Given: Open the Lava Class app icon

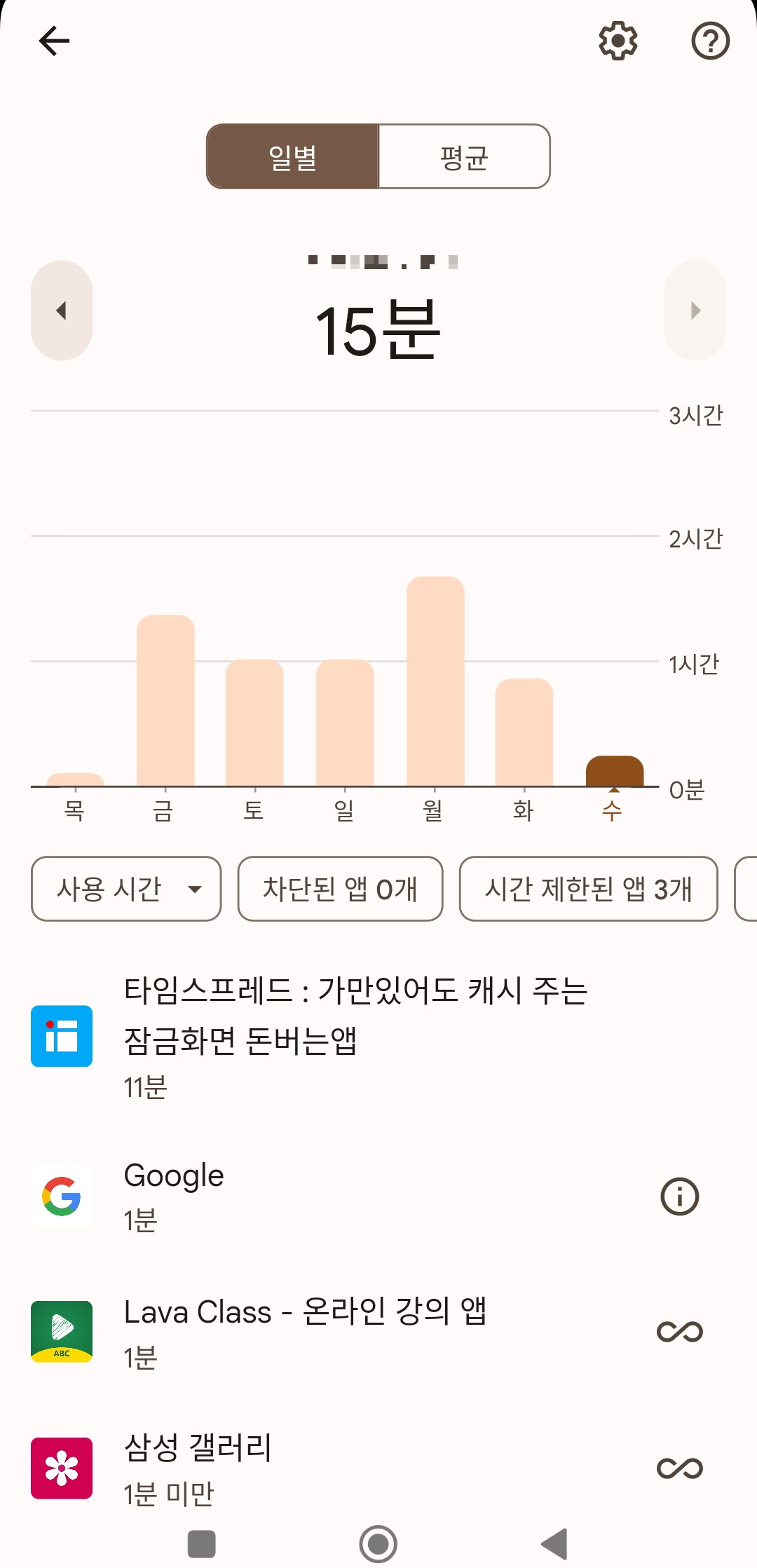Looking at the screenshot, I should tap(61, 1331).
